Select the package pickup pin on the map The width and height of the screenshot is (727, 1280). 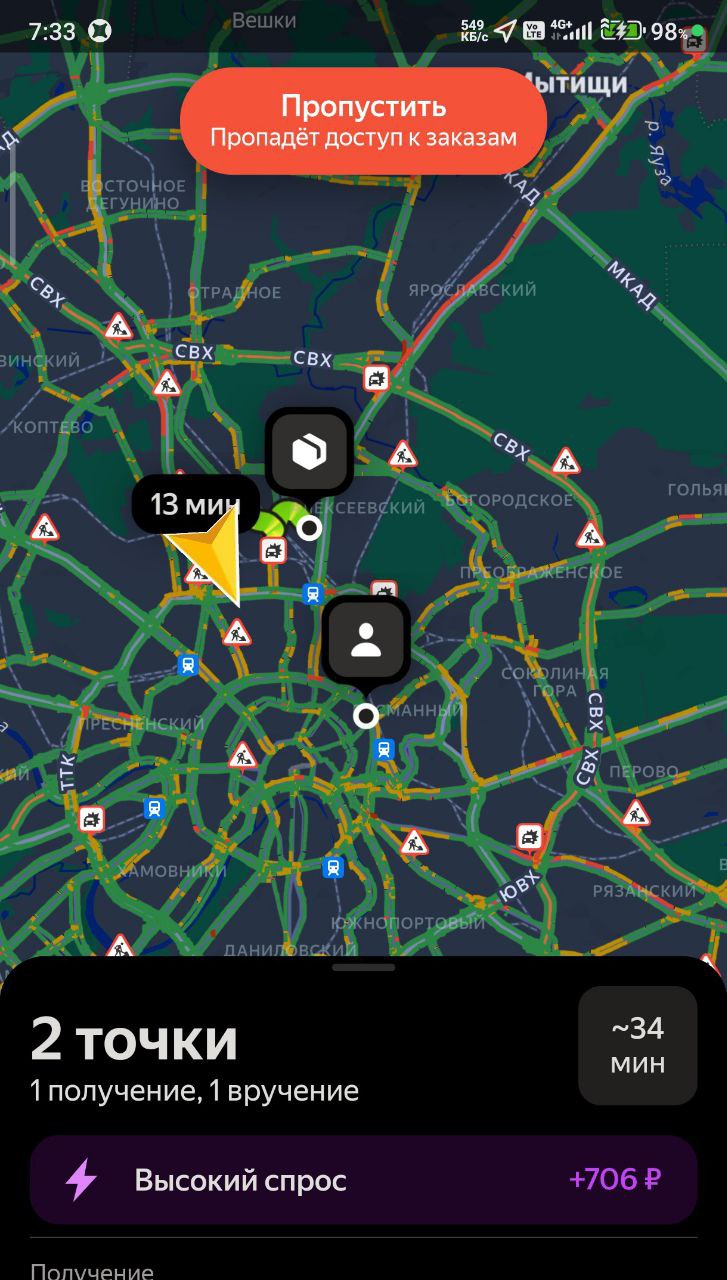[309, 453]
